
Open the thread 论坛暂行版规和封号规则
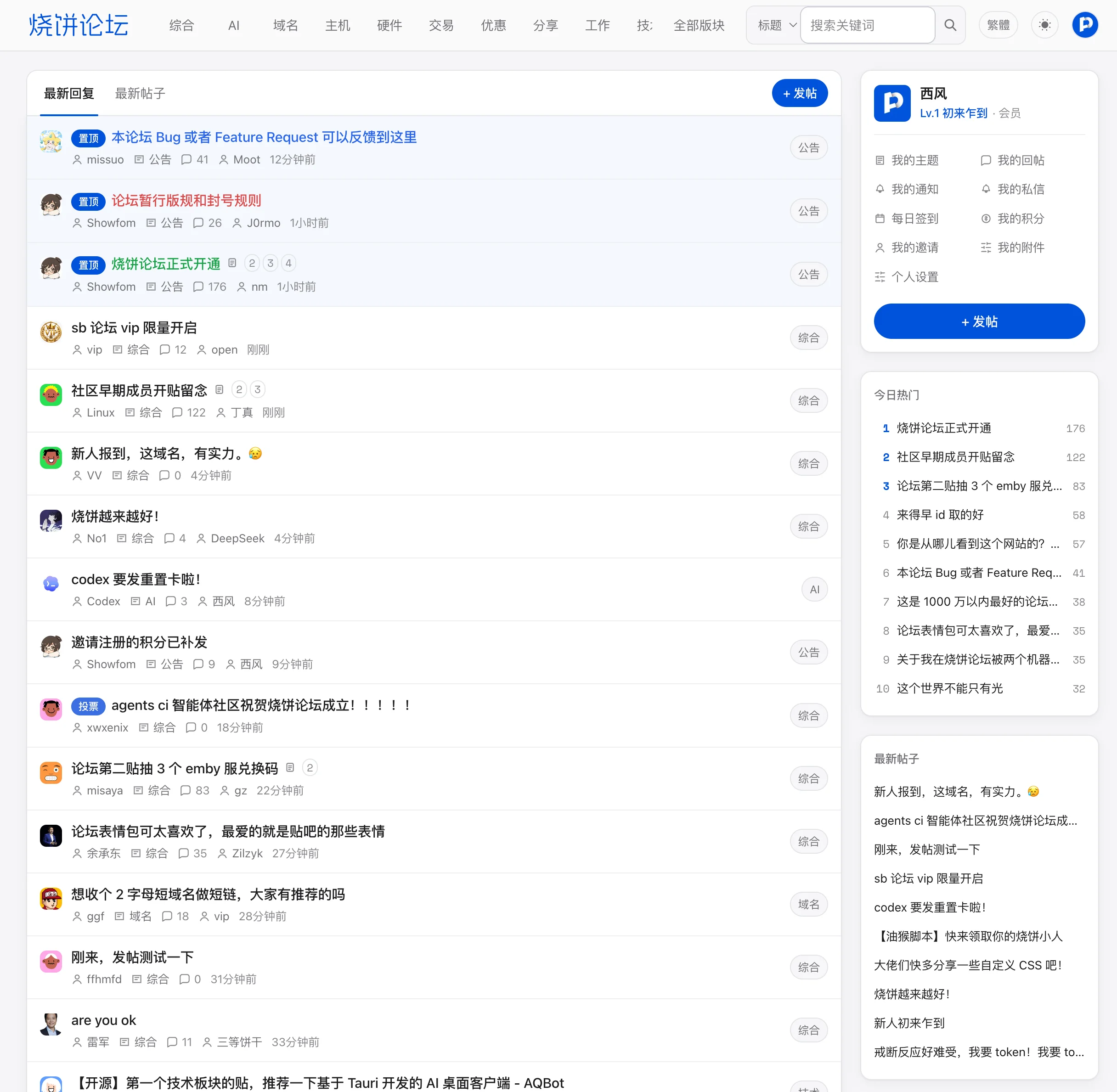click(186, 201)
